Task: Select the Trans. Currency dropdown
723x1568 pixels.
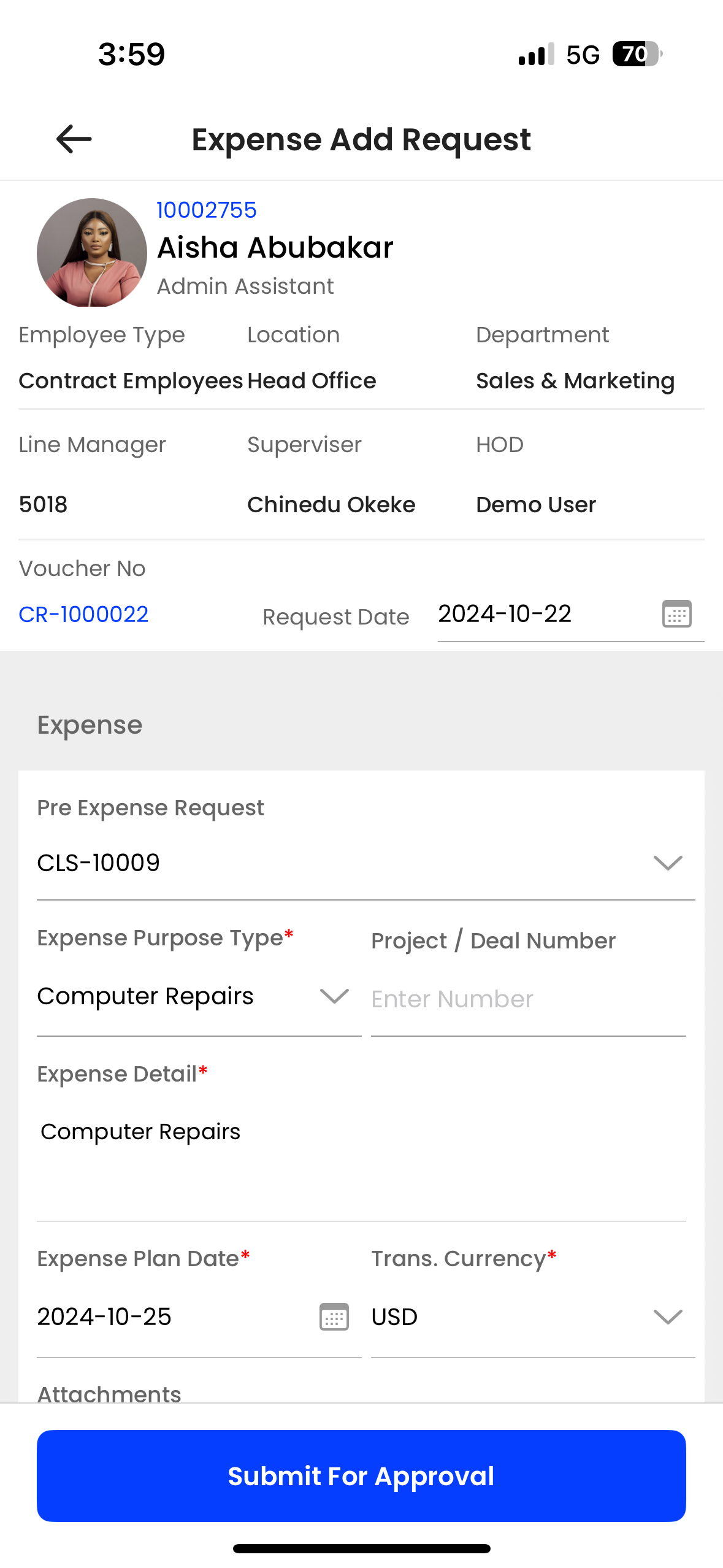Action: 532,1317
